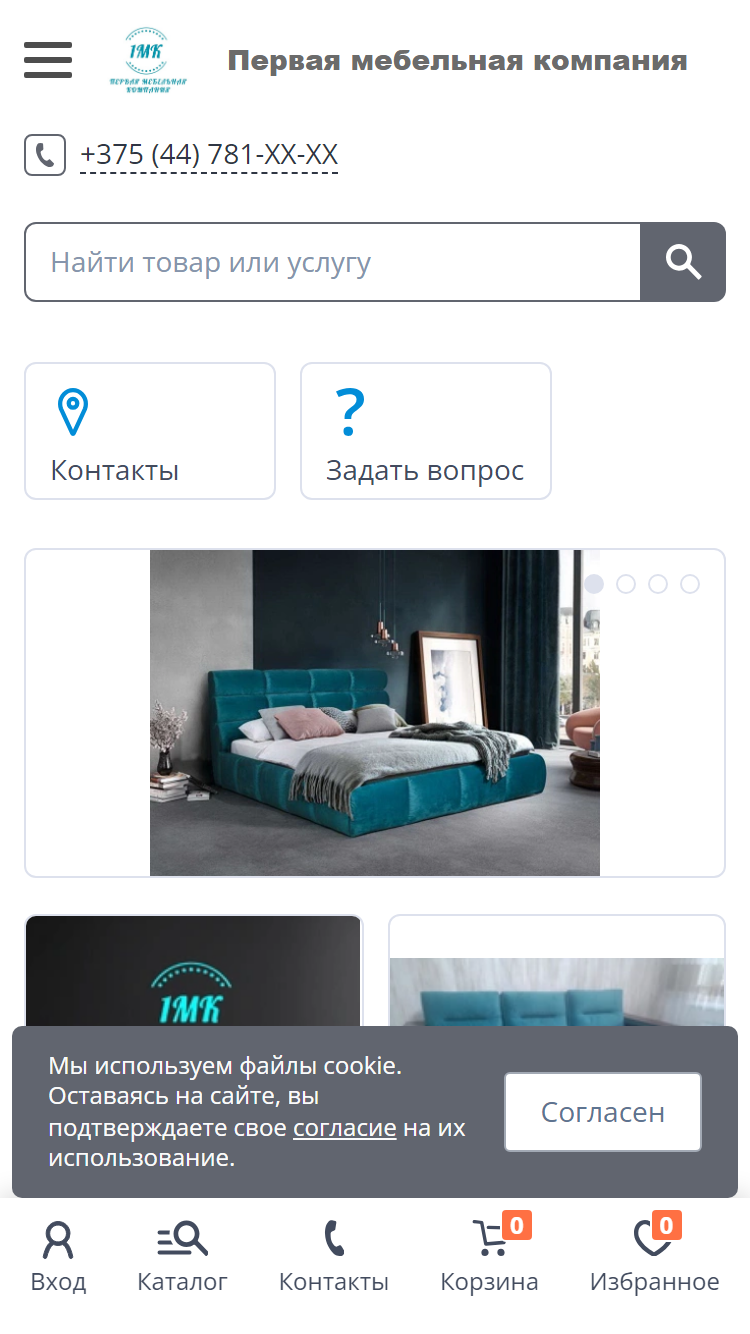750x1334 pixels.
Task: Go to the Вход tab
Action: (x=58, y=1257)
